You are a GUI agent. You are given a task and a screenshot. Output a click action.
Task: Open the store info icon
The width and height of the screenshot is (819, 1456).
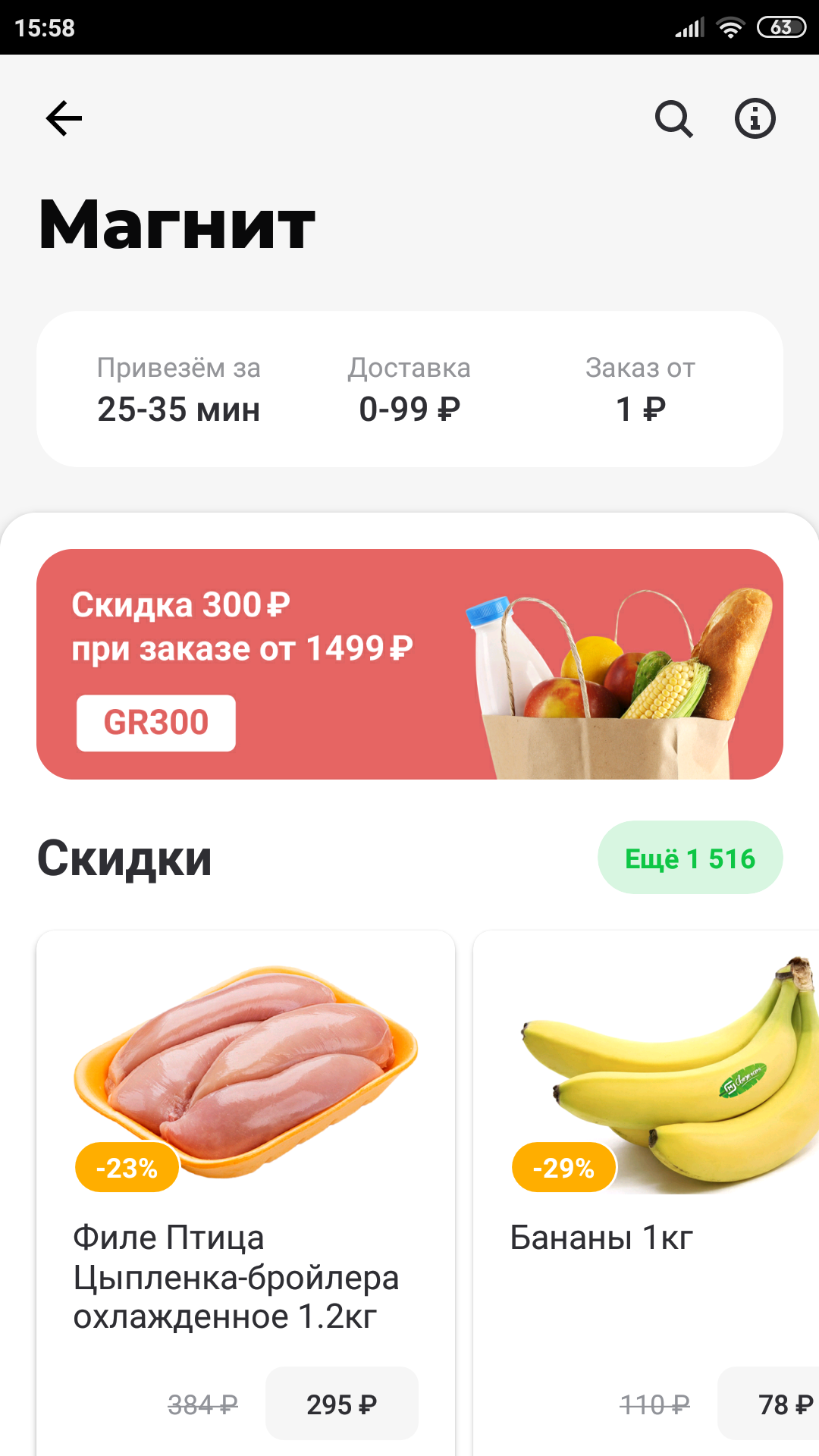[x=755, y=118]
